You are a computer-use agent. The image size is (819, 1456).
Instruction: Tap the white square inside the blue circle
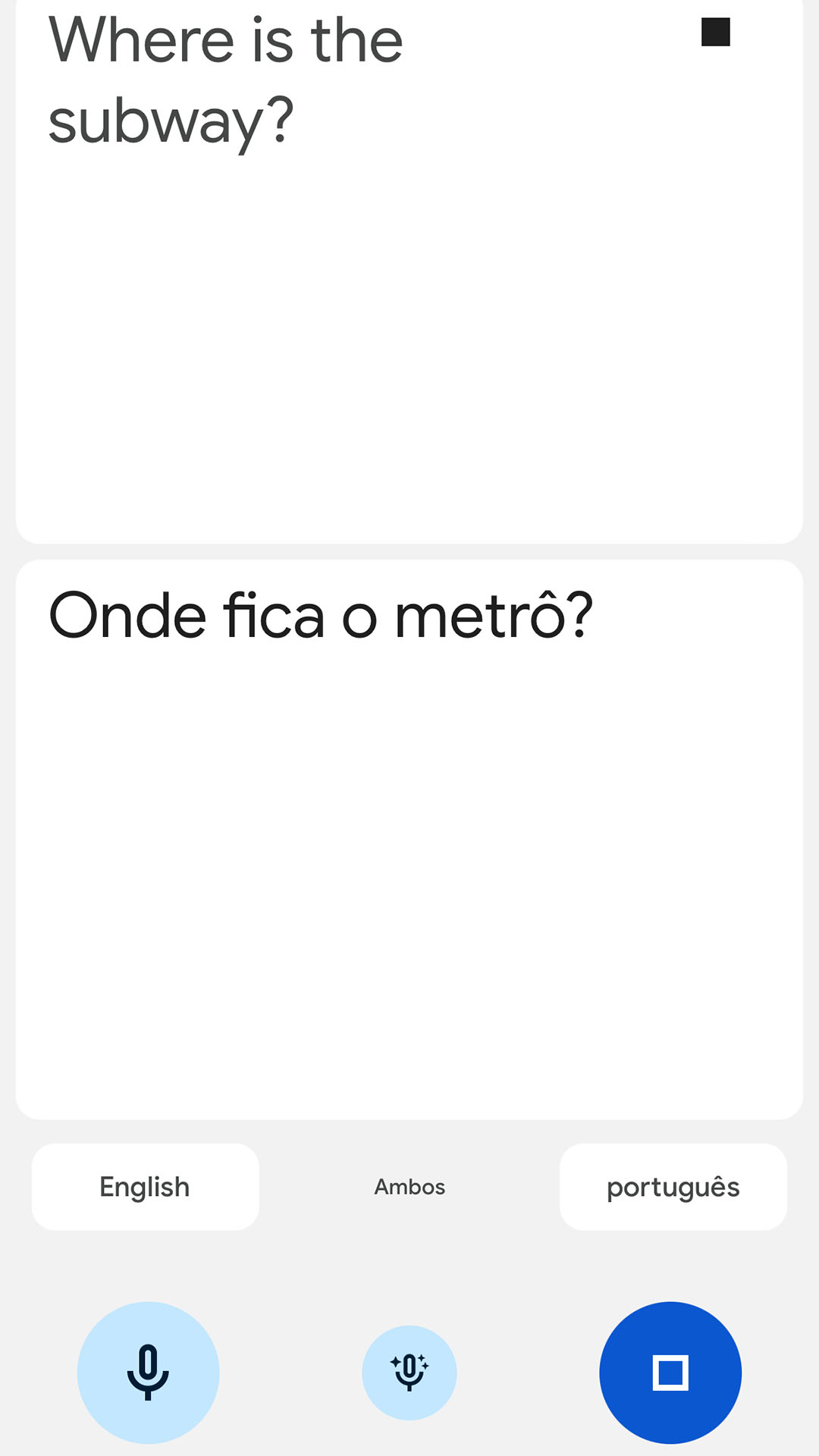tap(670, 1373)
